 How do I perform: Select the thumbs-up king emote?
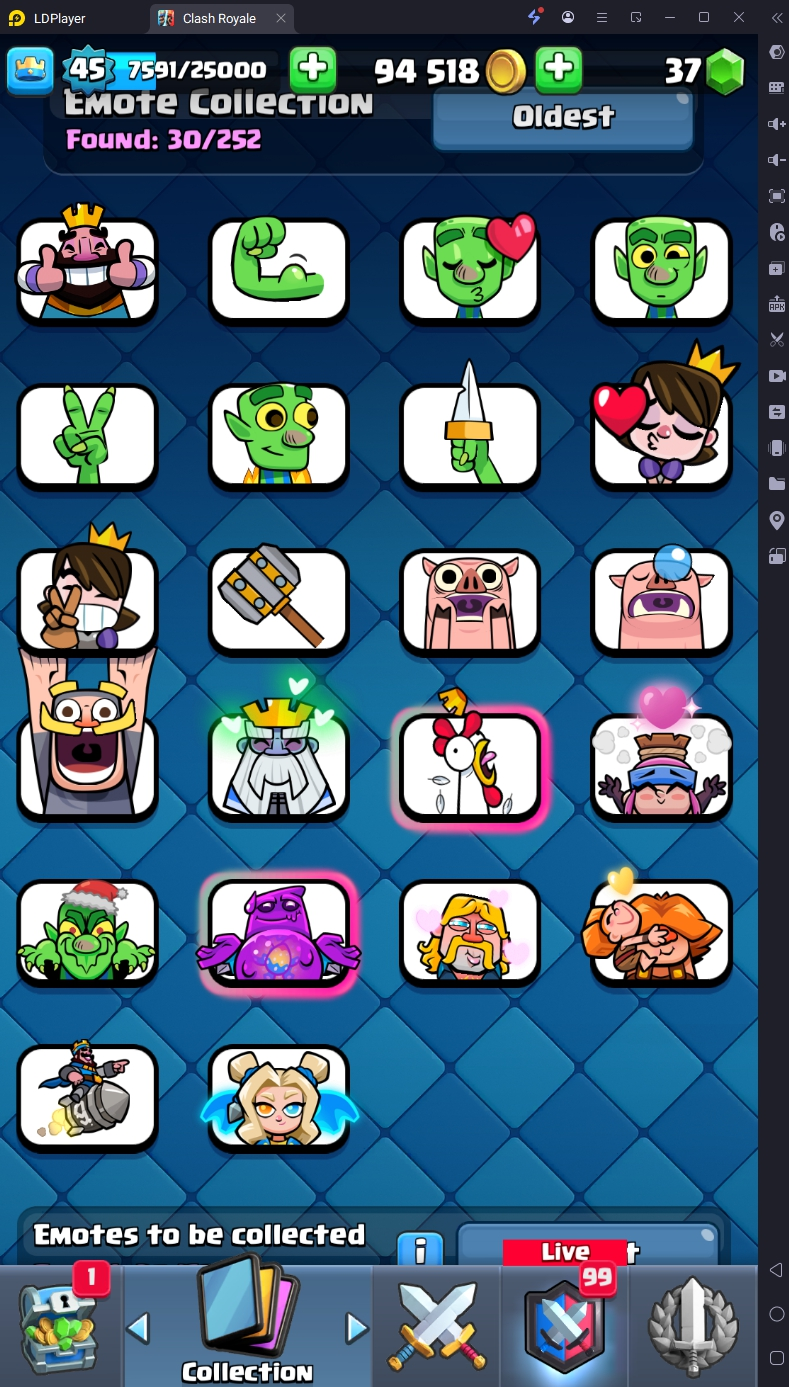[x=87, y=268]
